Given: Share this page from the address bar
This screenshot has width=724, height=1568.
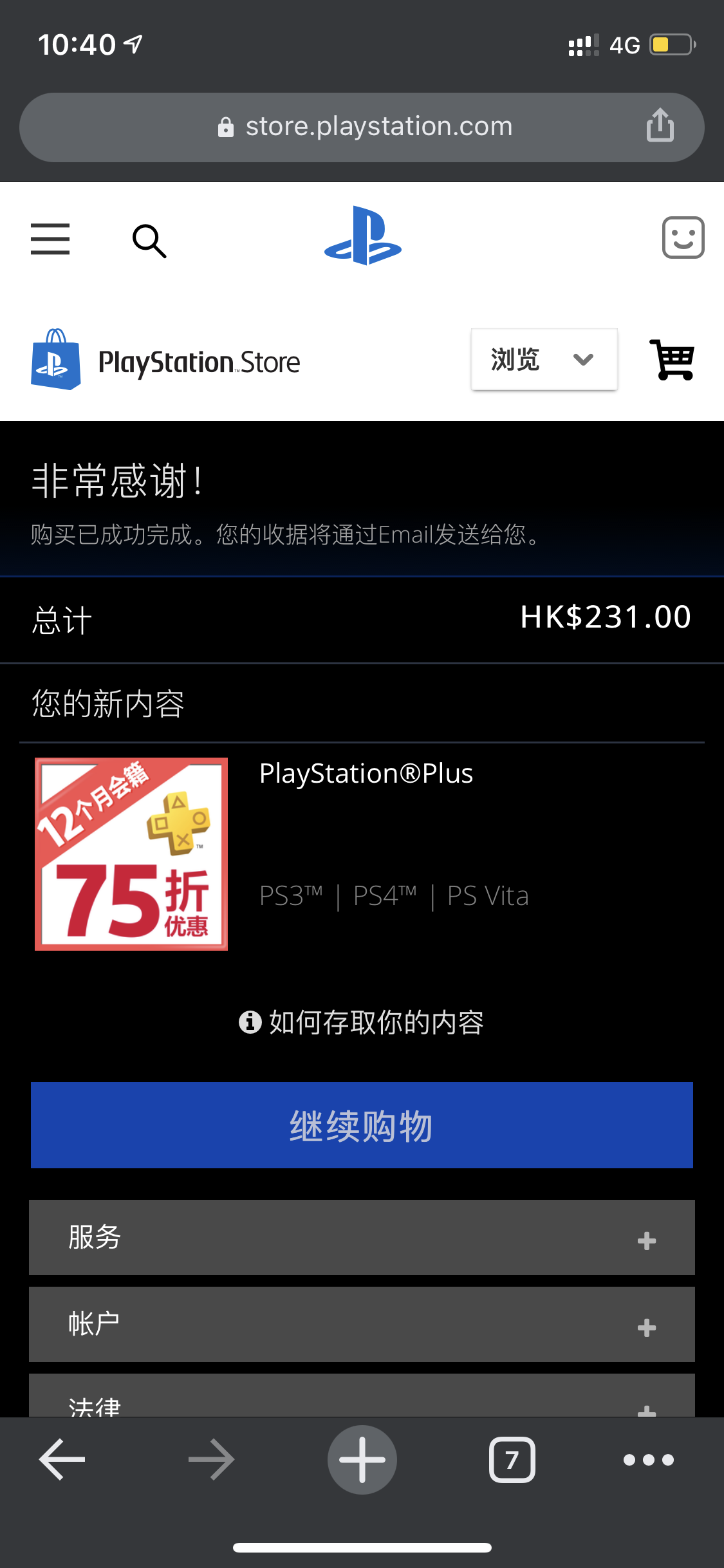Looking at the screenshot, I should point(660,126).
